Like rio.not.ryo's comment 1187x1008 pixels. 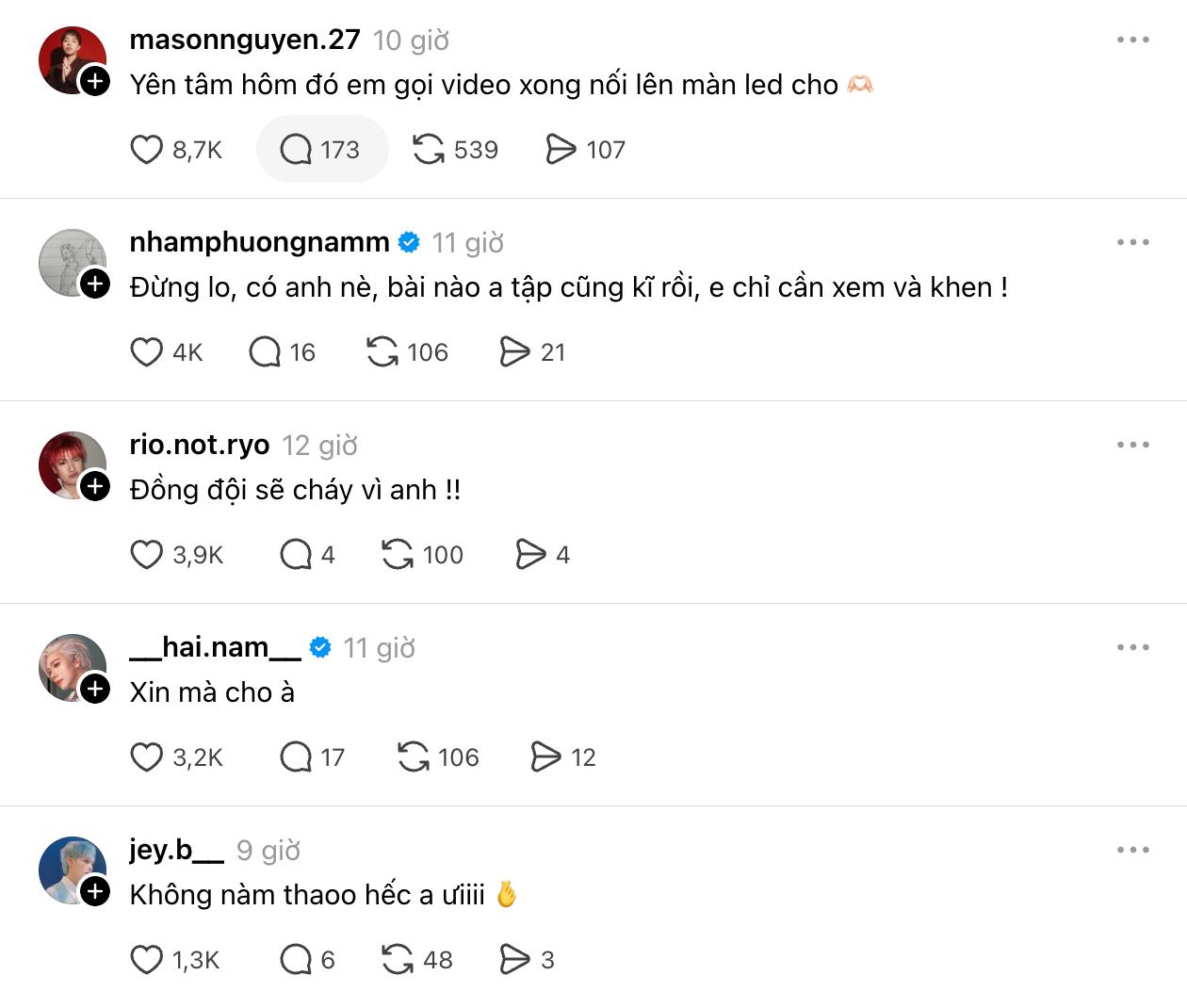146,555
